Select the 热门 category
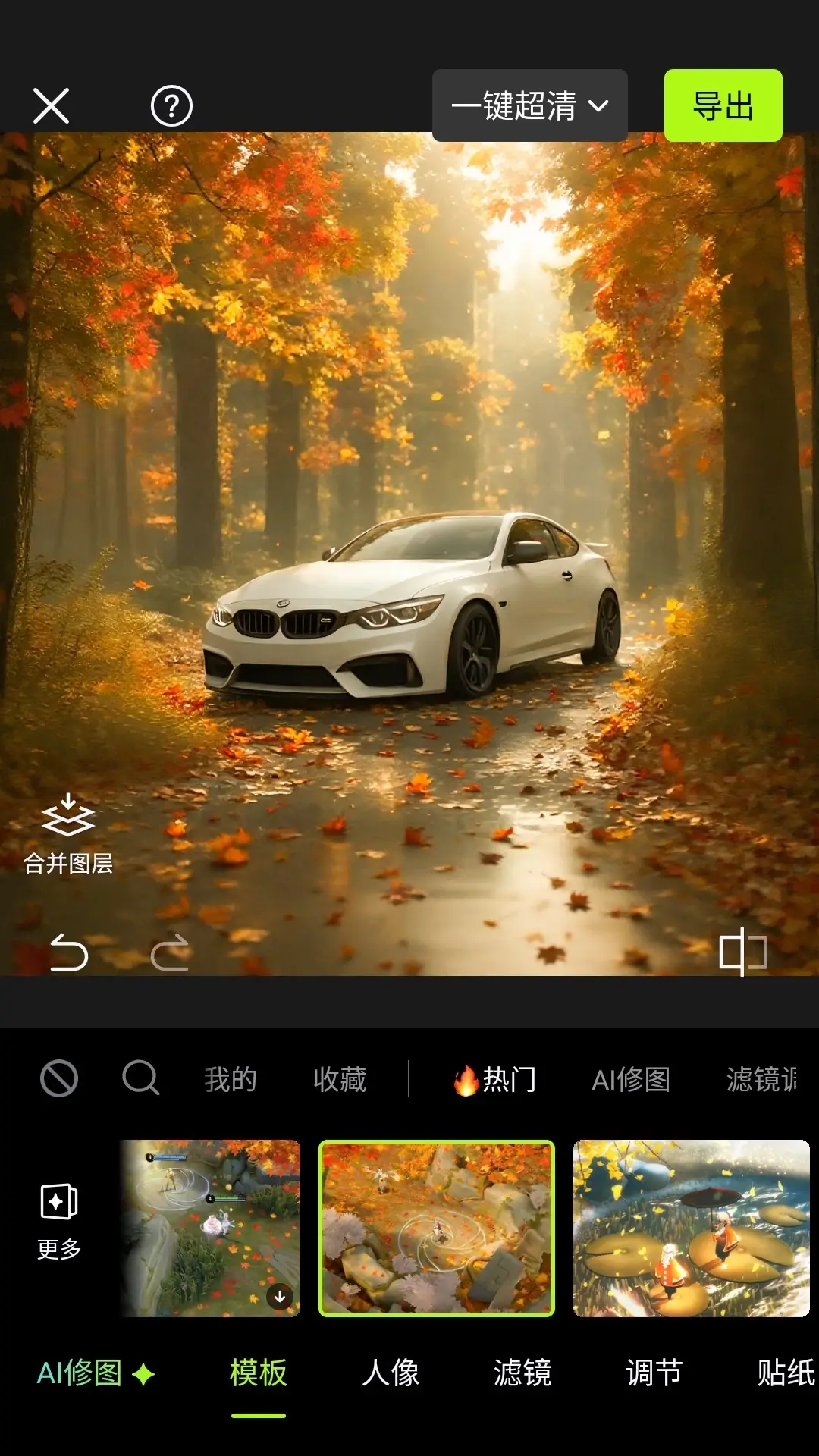Screen dimensions: 819x1456 tap(495, 1078)
